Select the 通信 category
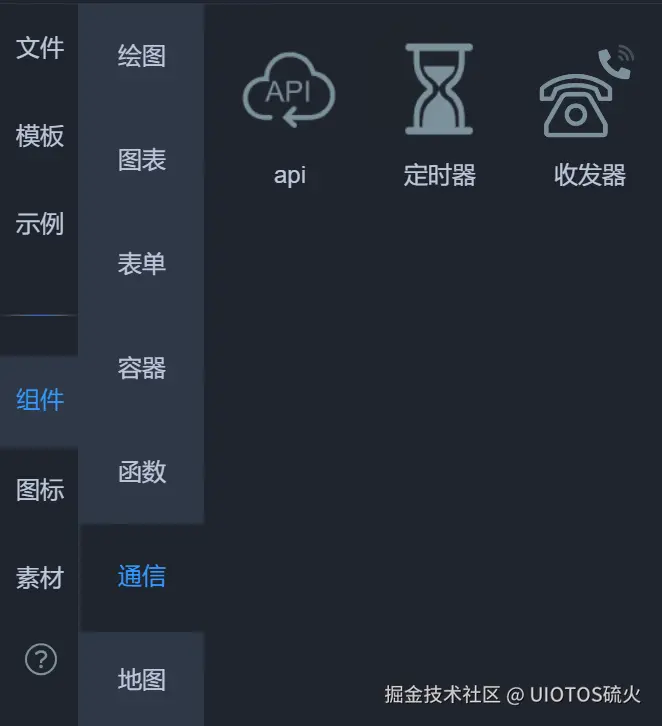 click(x=142, y=576)
